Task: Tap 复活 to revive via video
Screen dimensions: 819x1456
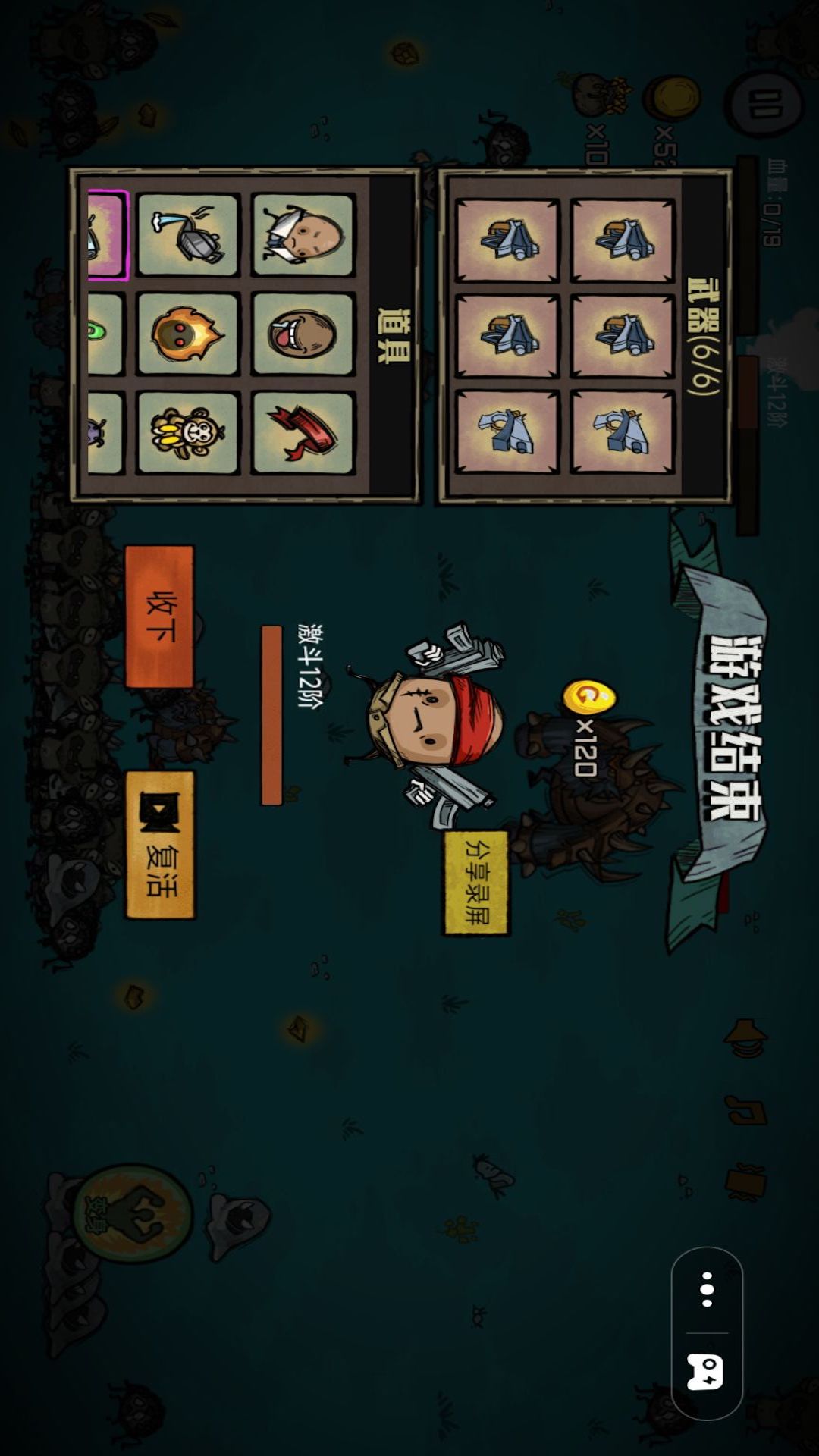Action: pos(159,844)
